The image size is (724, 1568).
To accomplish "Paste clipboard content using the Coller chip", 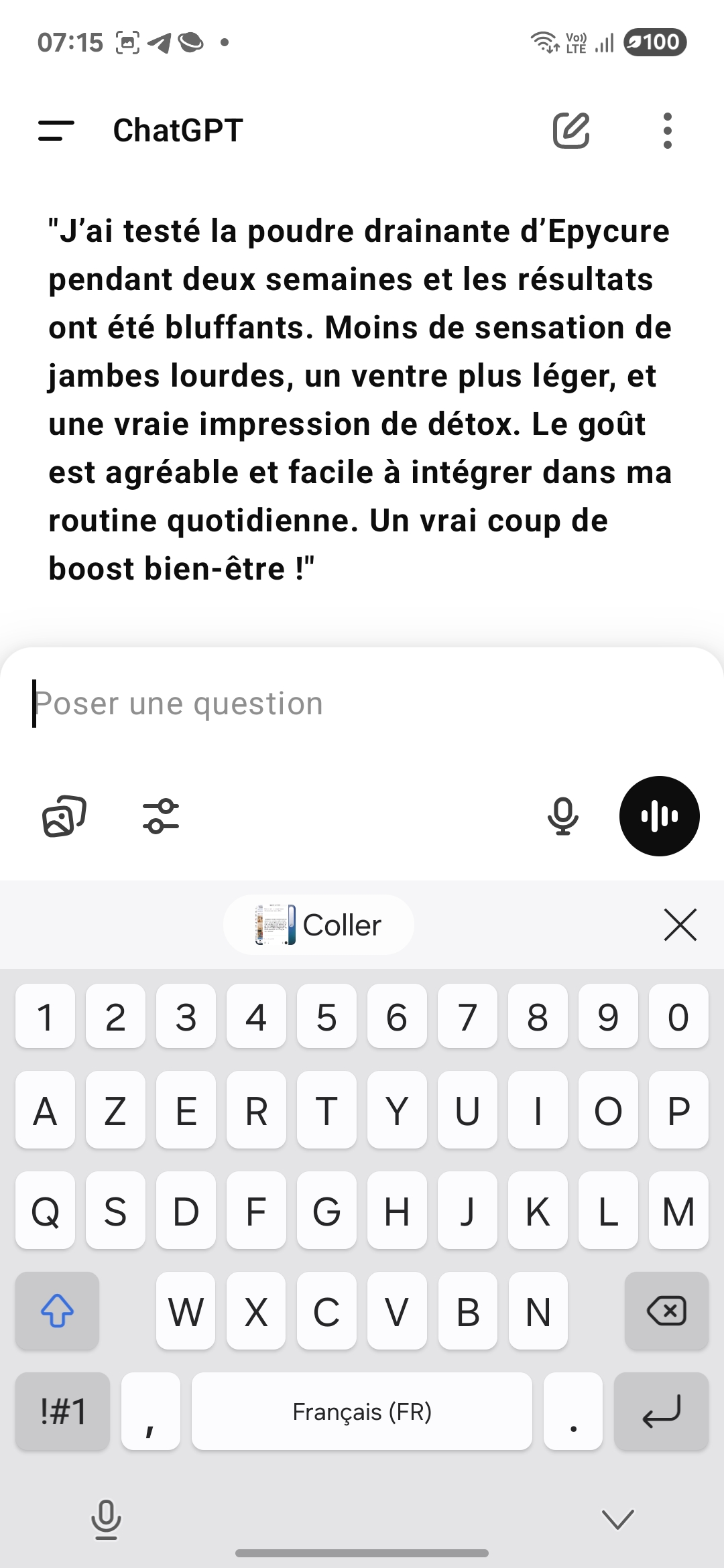I will 318,925.
